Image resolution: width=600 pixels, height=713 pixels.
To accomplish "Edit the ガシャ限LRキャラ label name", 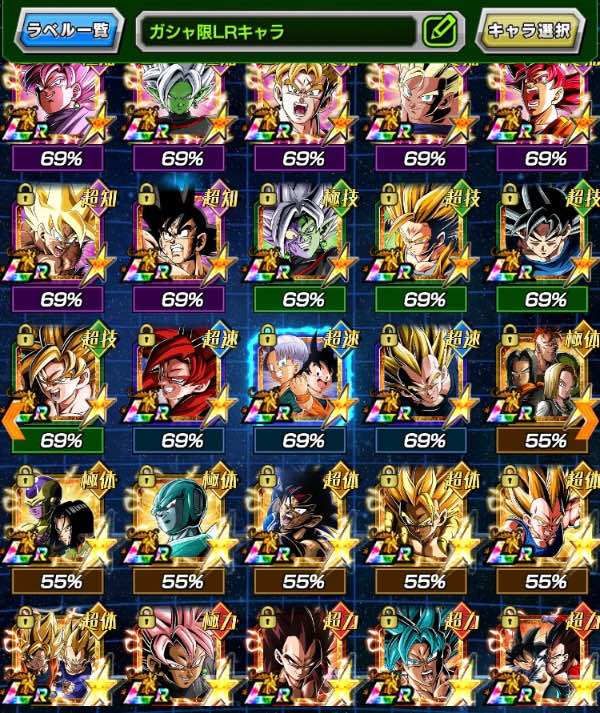I will [437, 31].
